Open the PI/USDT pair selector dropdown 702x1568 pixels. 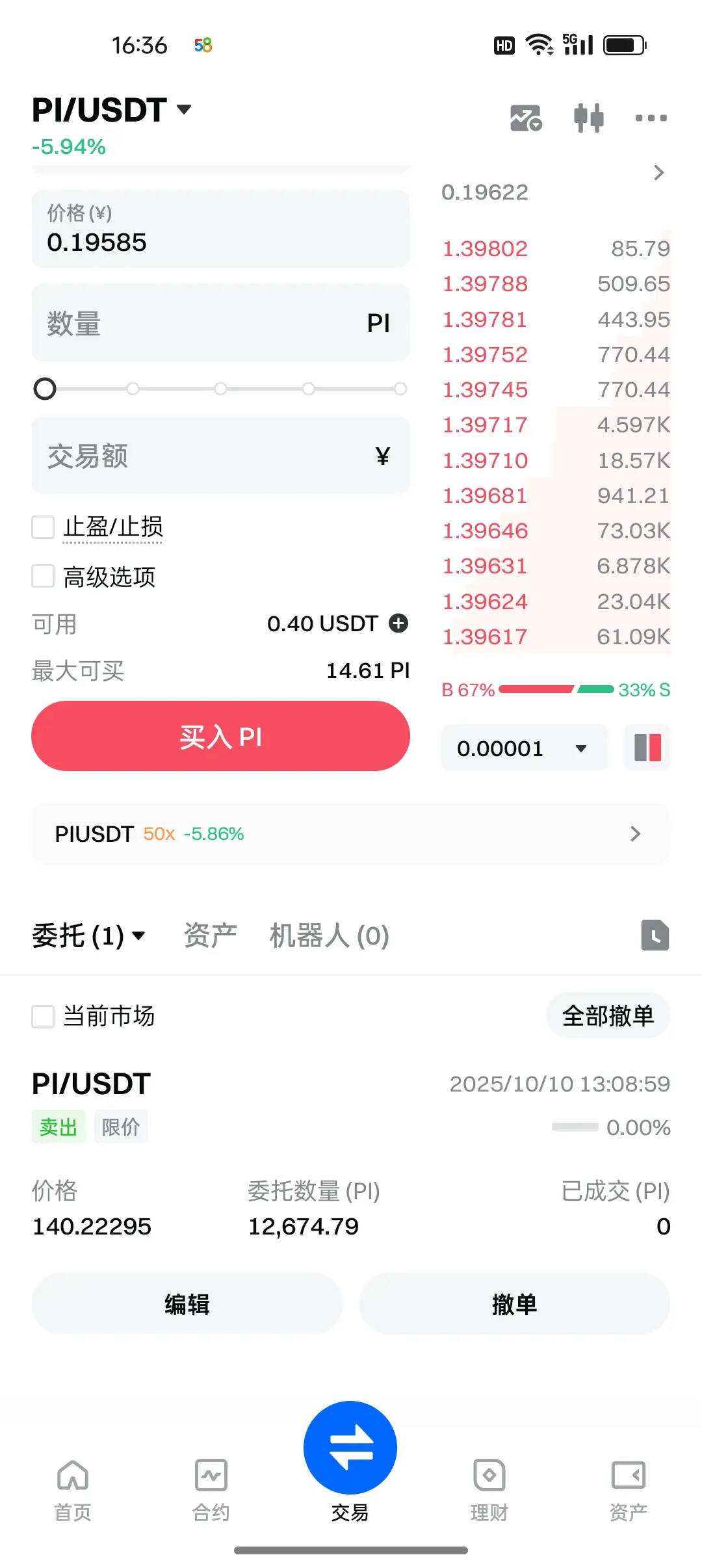pos(111,110)
